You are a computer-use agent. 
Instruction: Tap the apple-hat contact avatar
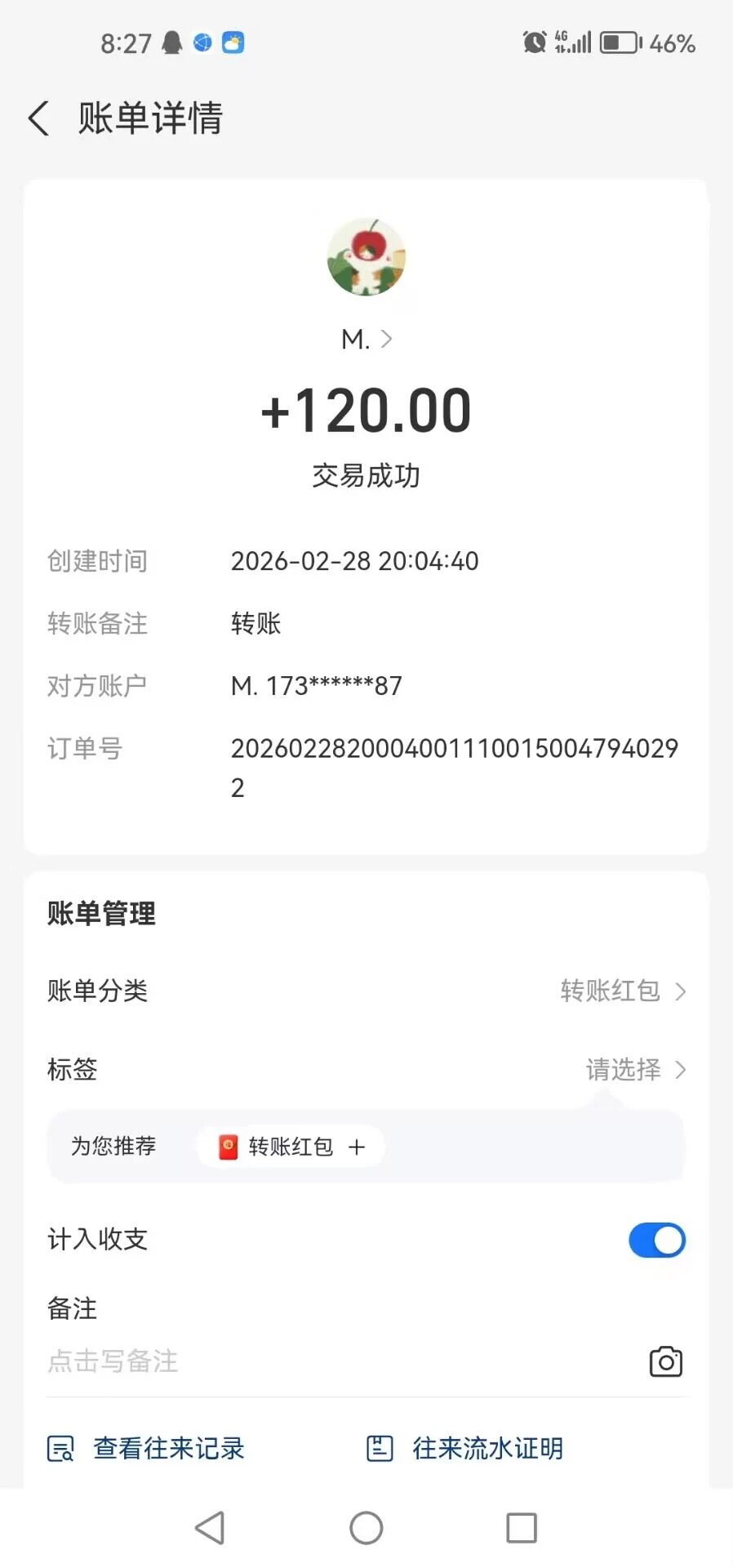click(x=366, y=257)
